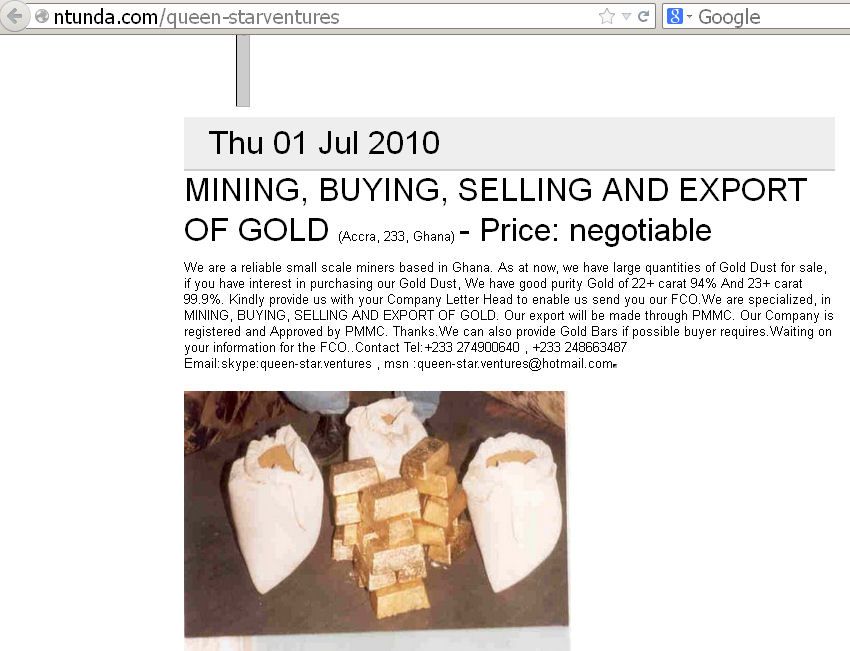
Task: Reload the current page
Action: (643, 16)
